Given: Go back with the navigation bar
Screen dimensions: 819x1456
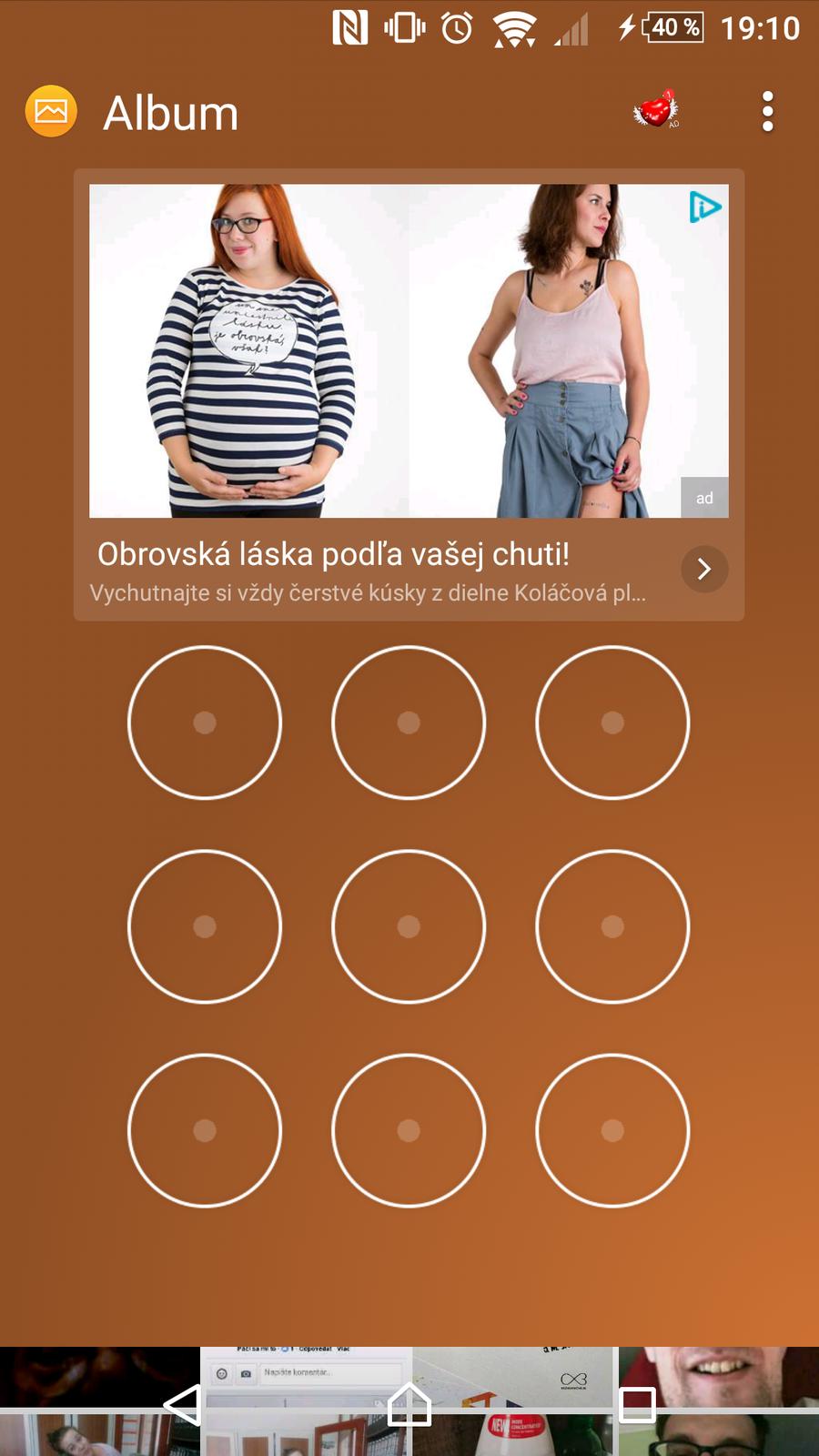Looking at the screenshot, I should [182, 1405].
